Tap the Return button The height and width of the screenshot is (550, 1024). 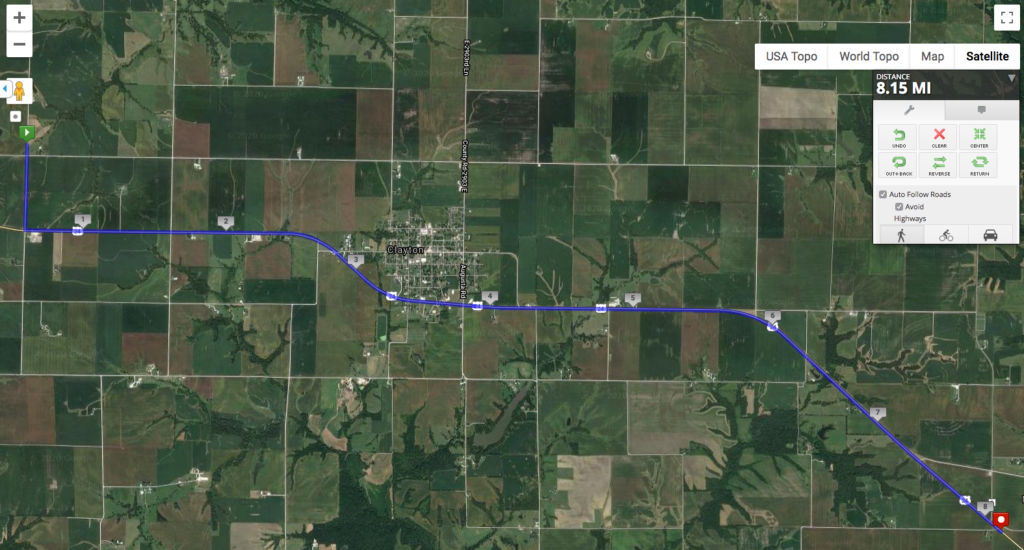pyautogui.click(x=978, y=165)
